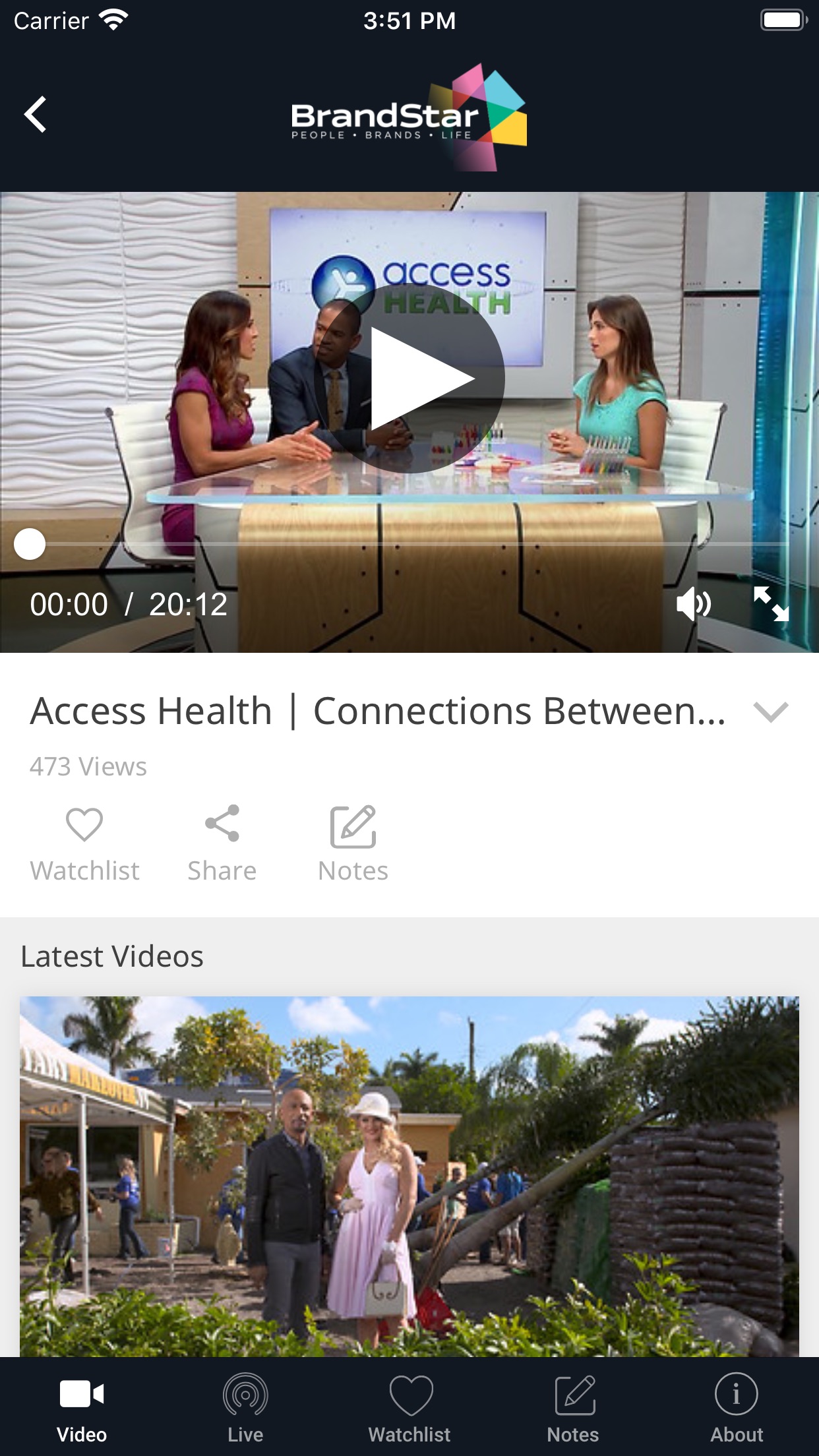Image resolution: width=819 pixels, height=1456 pixels.
Task: Open the first Latest Videos thumbnail
Action: click(x=409, y=1176)
